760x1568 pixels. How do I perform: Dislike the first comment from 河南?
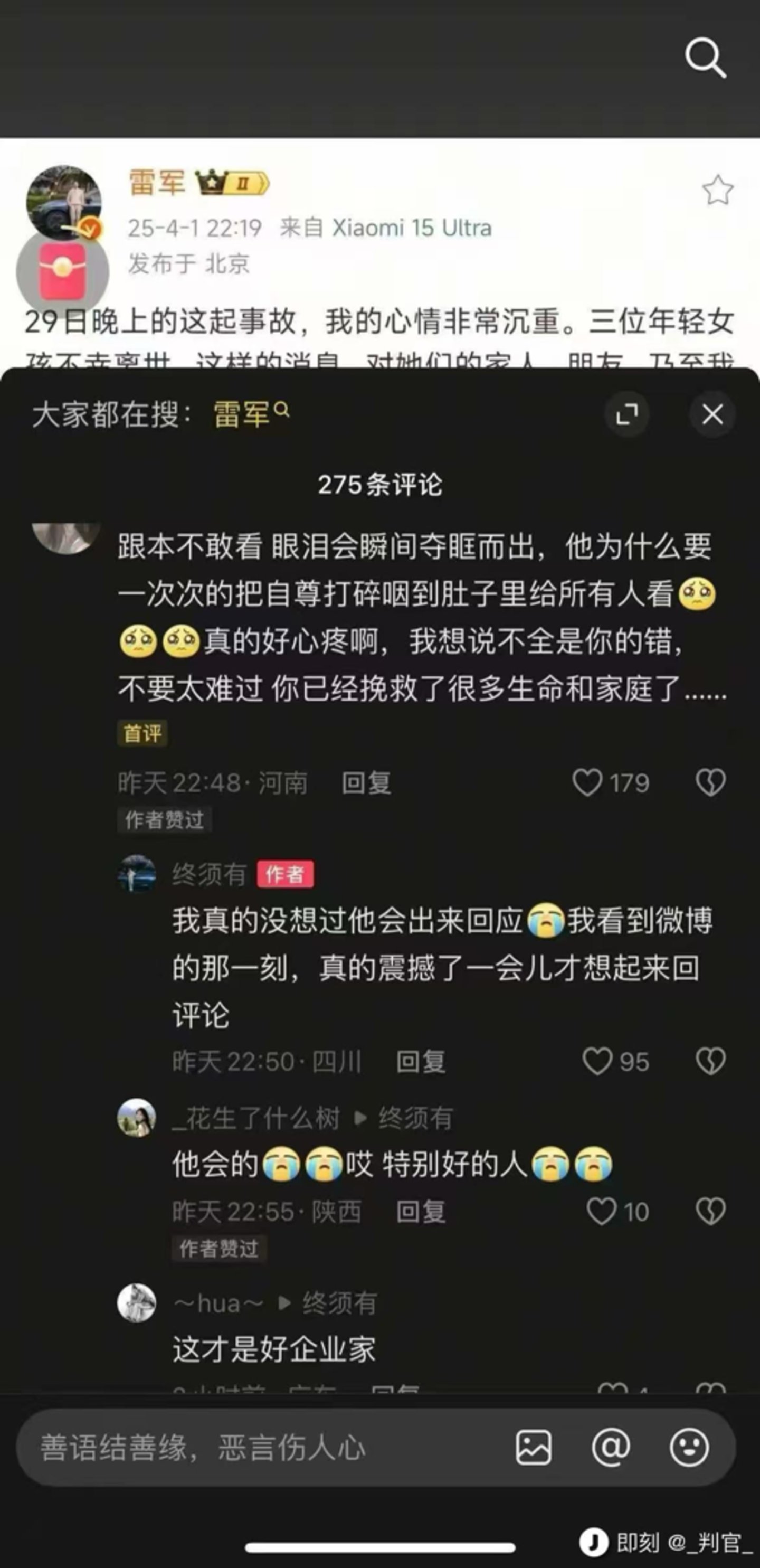710,783
